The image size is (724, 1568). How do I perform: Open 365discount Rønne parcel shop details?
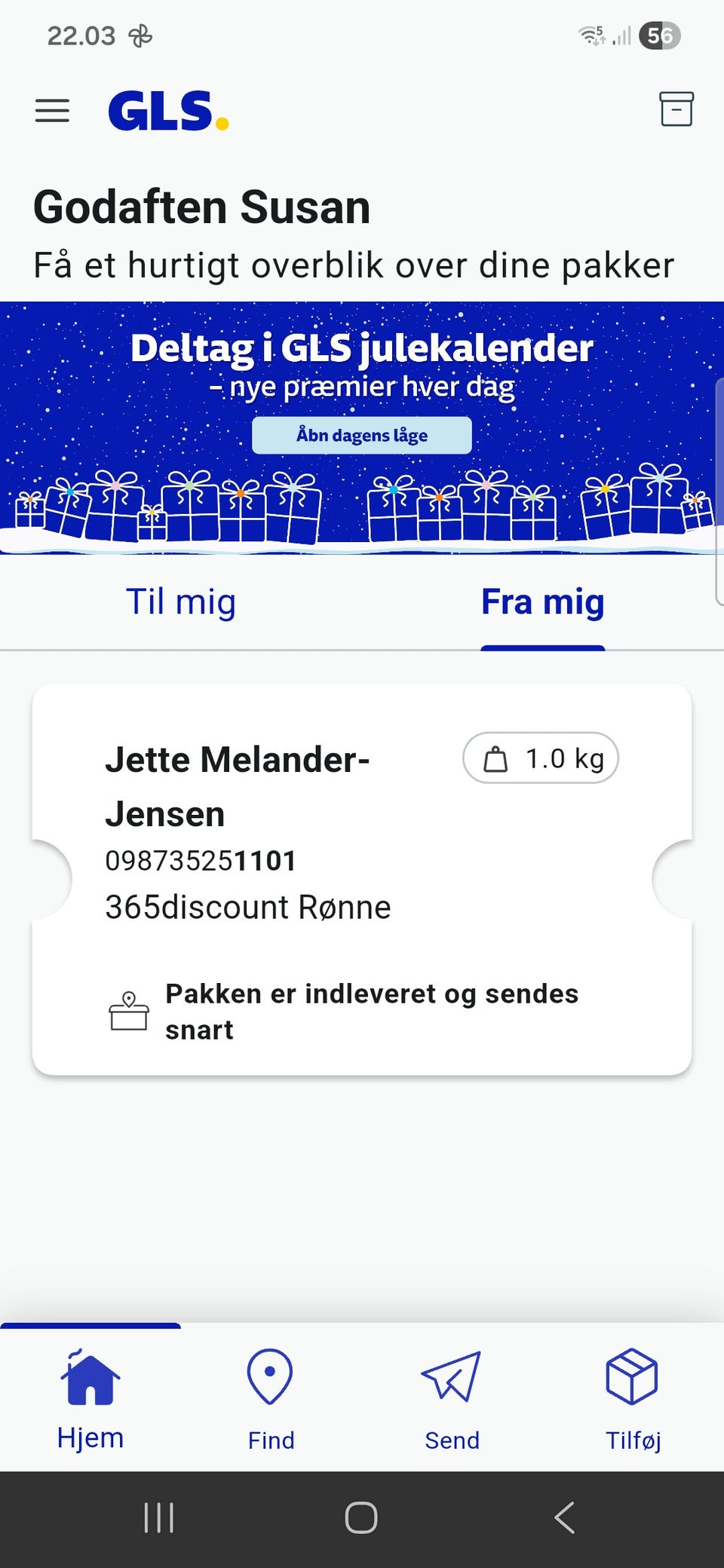tap(247, 907)
